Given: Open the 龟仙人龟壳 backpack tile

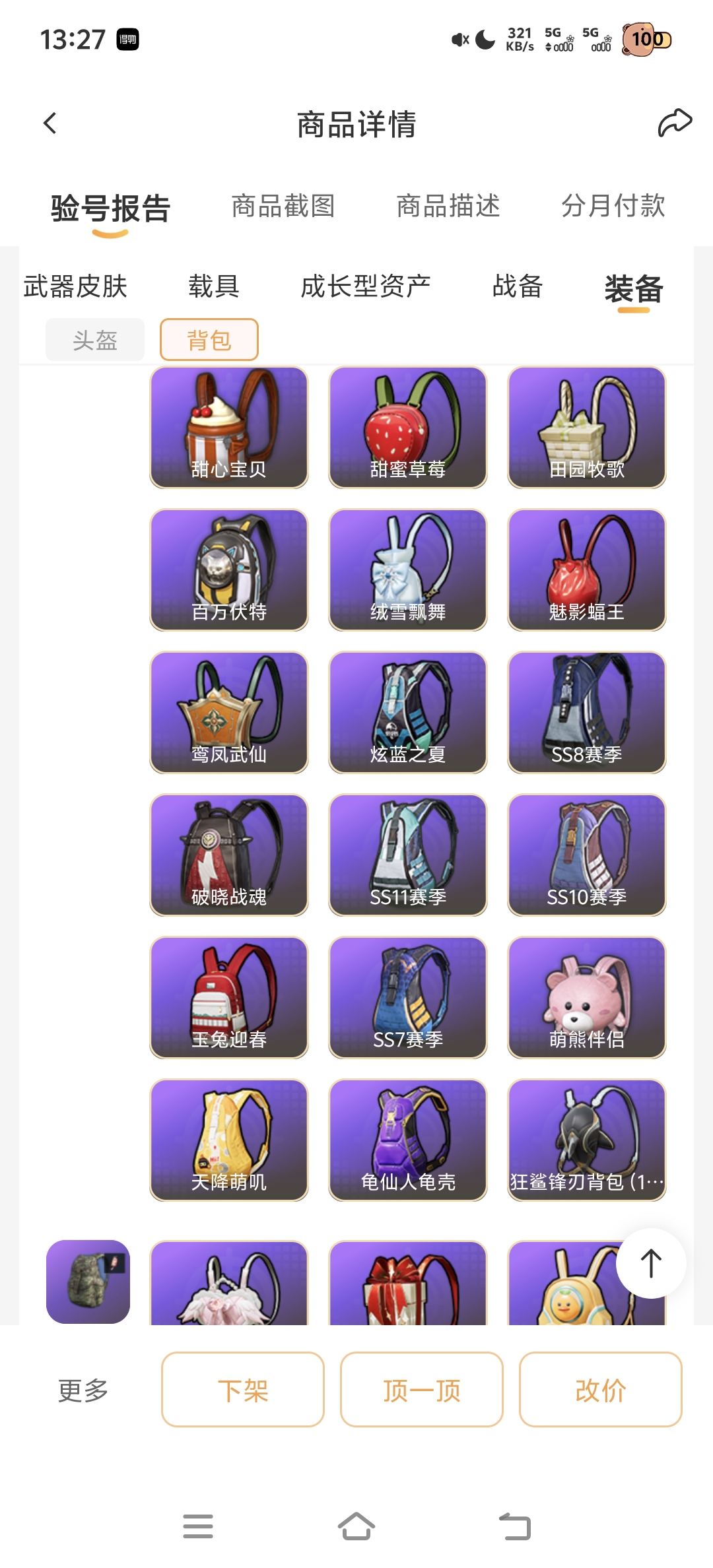Looking at the screenshot, I should pos(408,1140).
